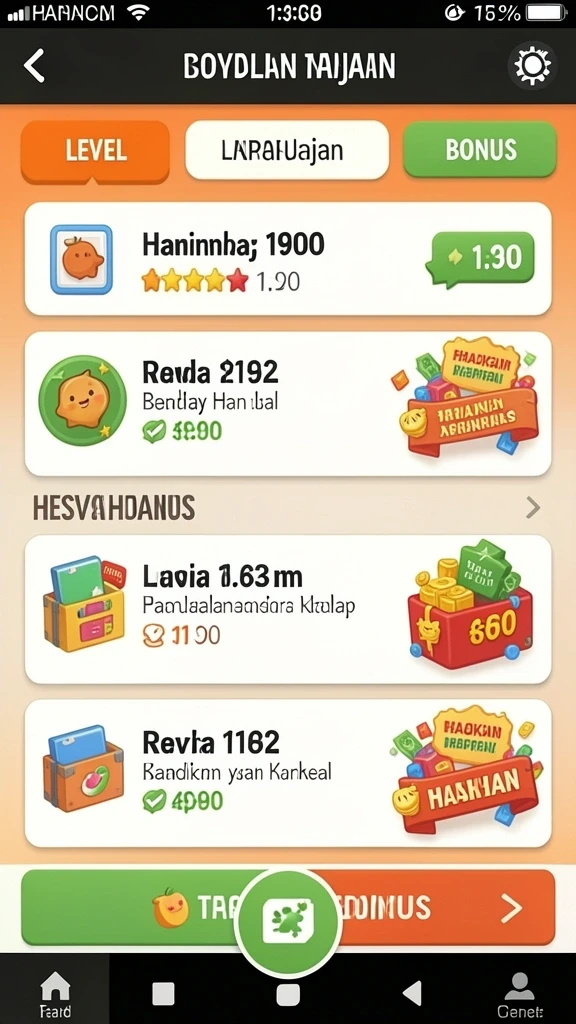This screenshot has width=576, height=1024.
Task: Open the profile tab in bottom bar
Action: coord(520,995)
